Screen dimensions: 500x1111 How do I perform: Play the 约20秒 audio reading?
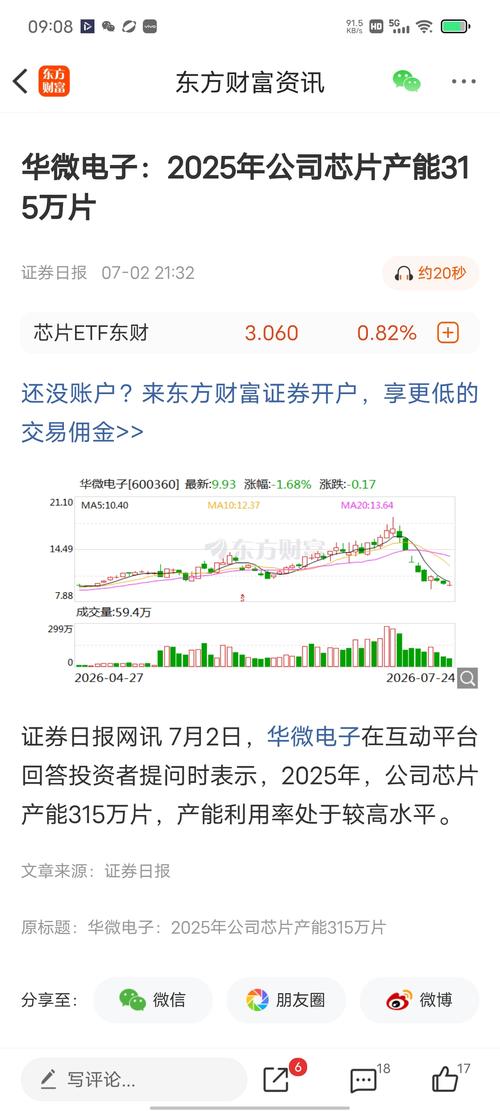pyautogui.click(x=431, y=273)
